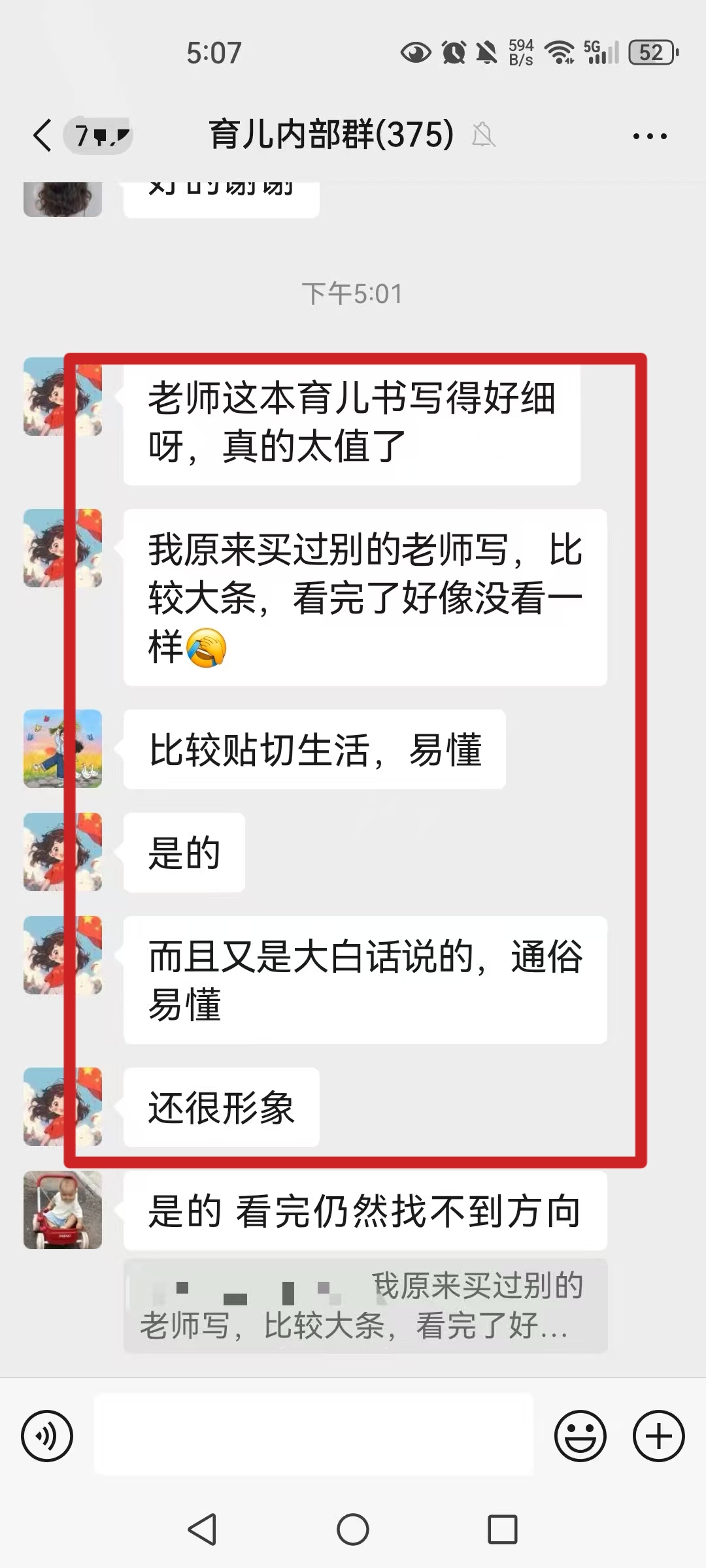The image size is (706, 1568).
Task: Tap the system home button
Action: click(x=353, y=1529)
